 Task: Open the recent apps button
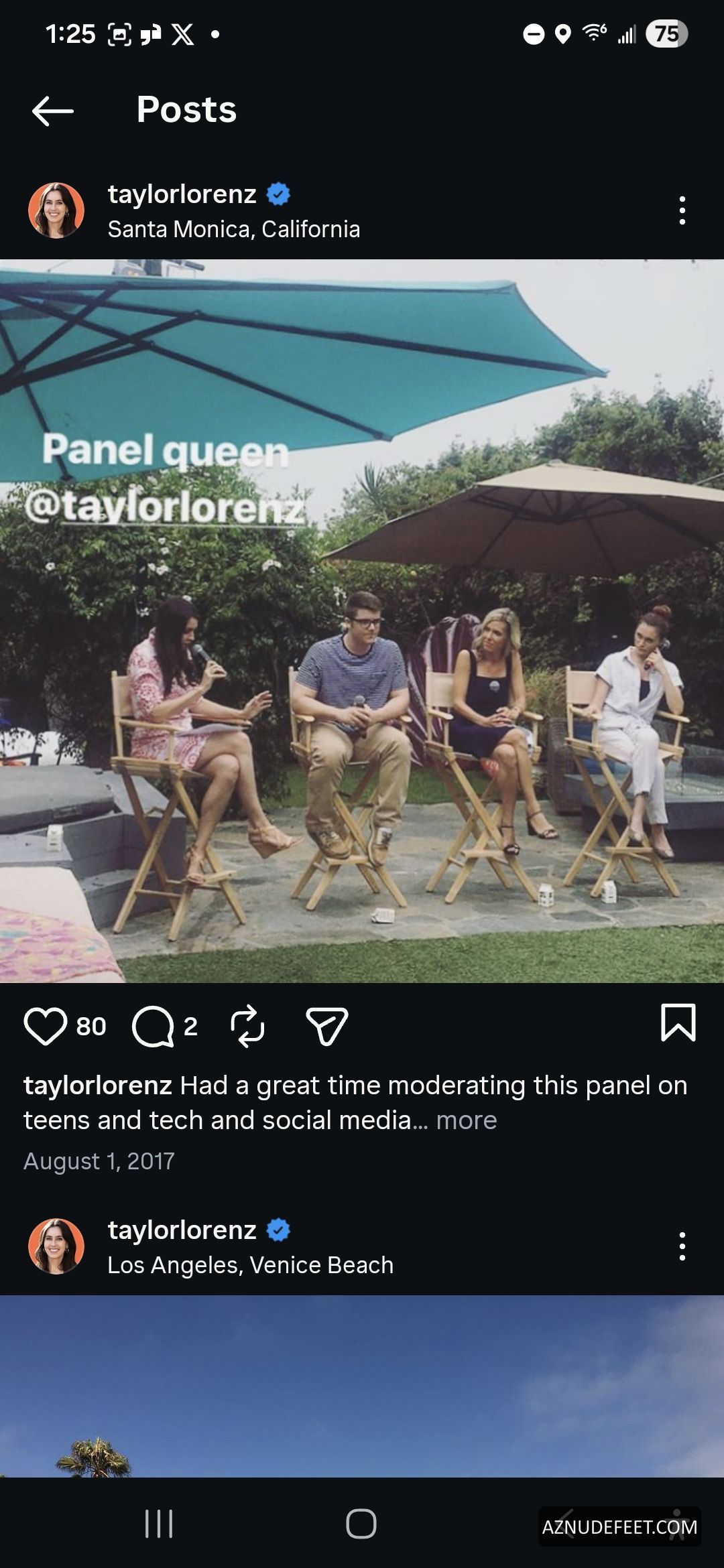tap(159, 1523)
